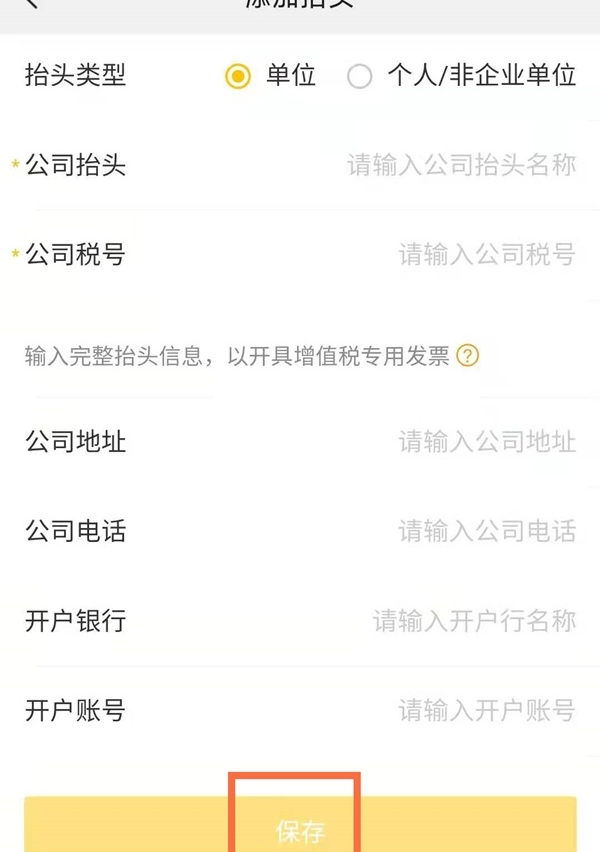This screenshot has height=852, width=600.
Task: Focus the 公司抬头 name field
Action: coord(461,165)
